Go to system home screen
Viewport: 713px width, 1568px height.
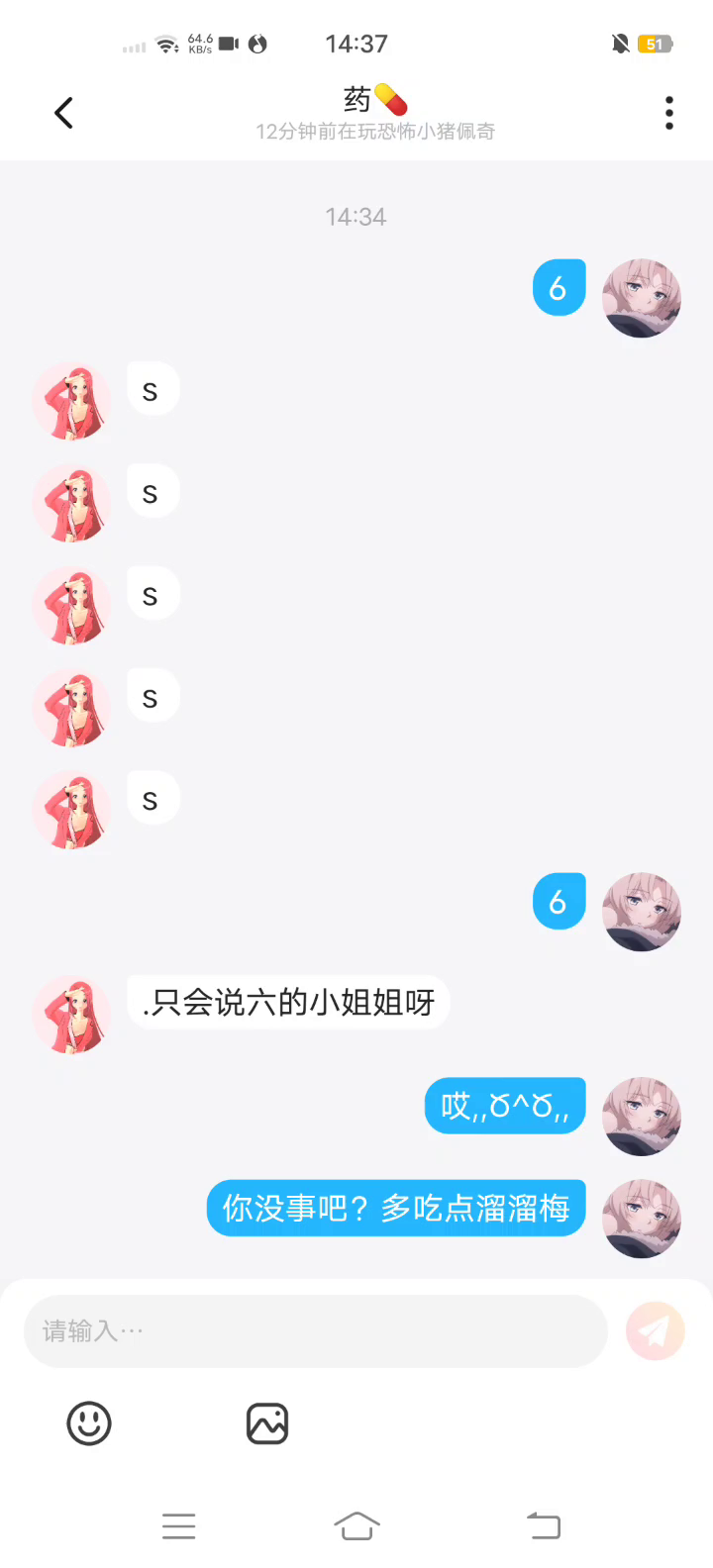(x=356, y=1525)
